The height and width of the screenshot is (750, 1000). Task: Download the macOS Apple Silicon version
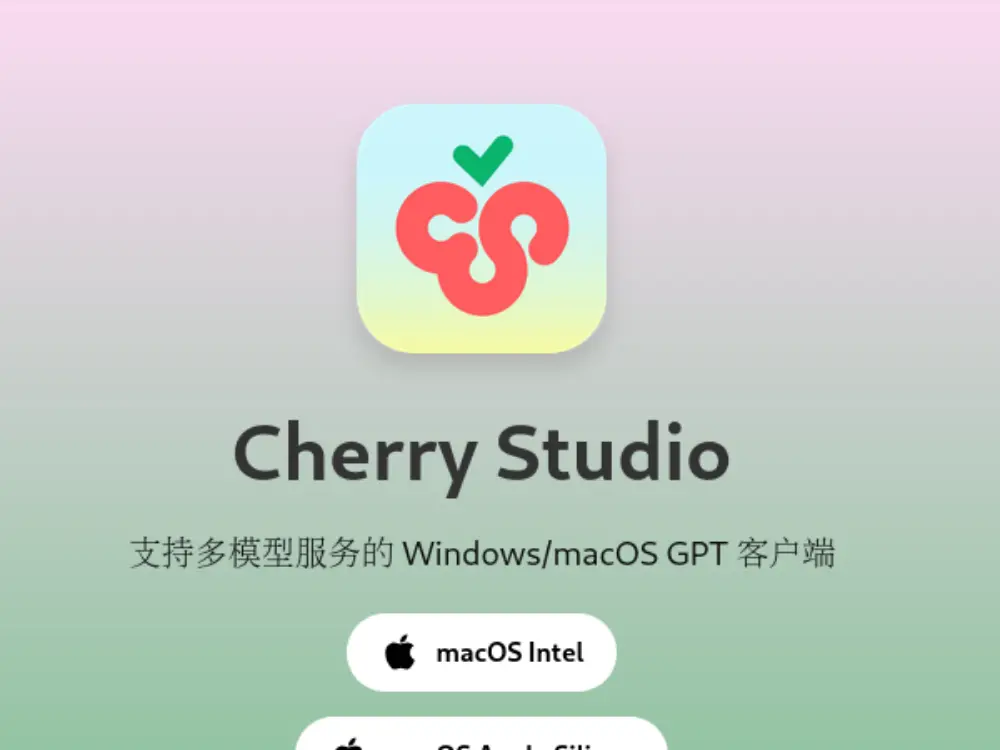click(x=481, y=738)
